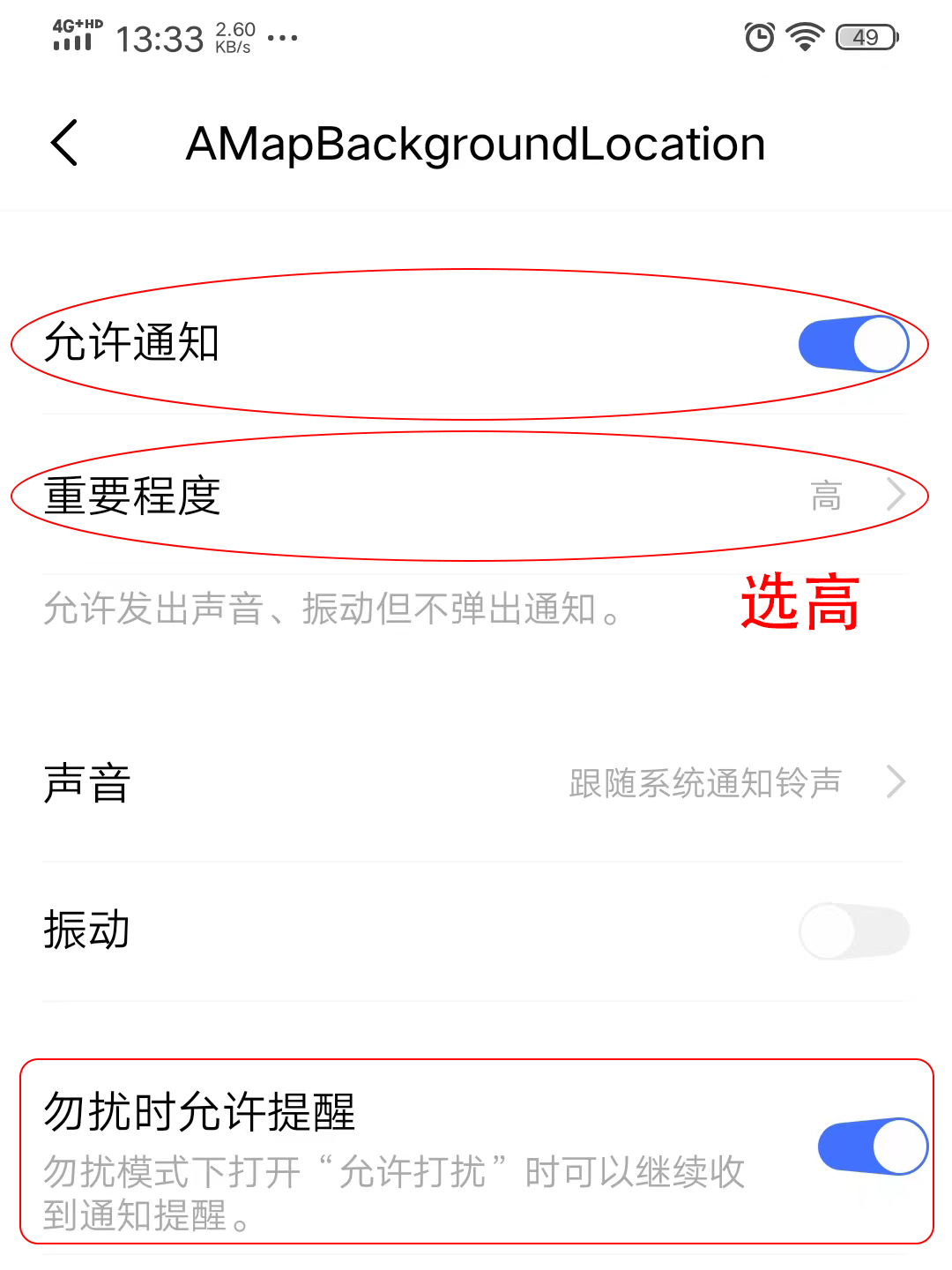Go back from AMapBackgroundLocation settings
This screenshot has width=952, height=1270.
point(64,143)
